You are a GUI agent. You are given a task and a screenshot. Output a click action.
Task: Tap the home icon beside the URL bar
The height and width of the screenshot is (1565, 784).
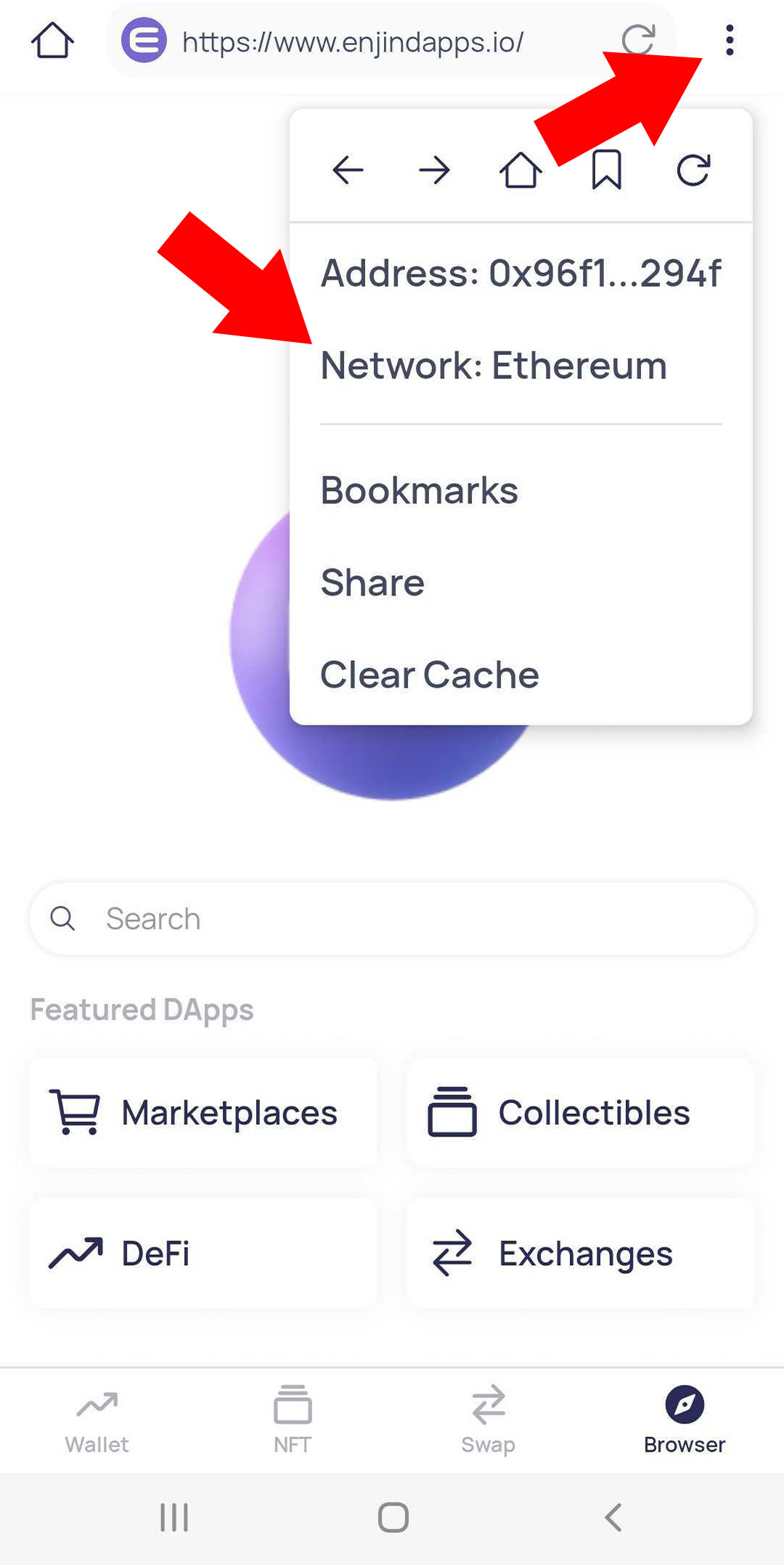[52, 41]
